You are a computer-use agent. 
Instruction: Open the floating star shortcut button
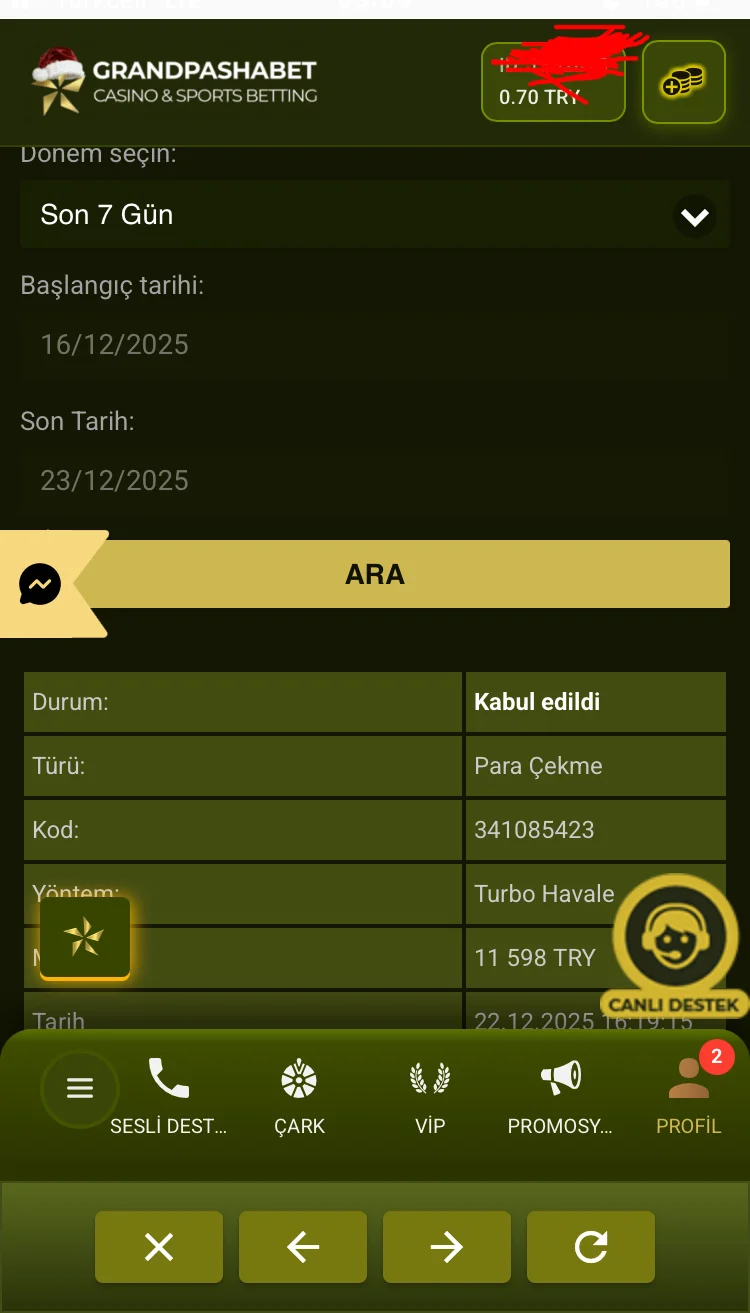[85, 937]
